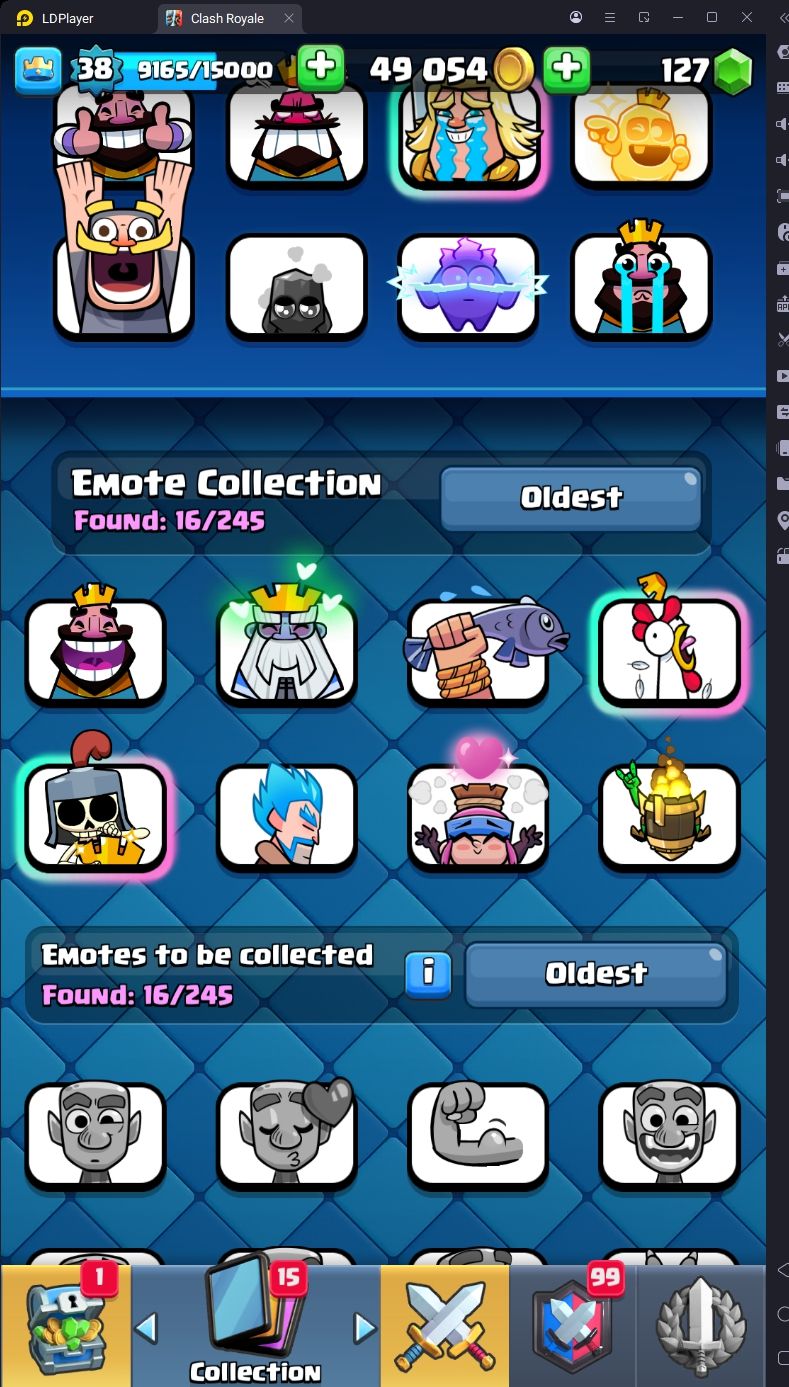Open the Events laurel sword tab

click(702, 1325)
